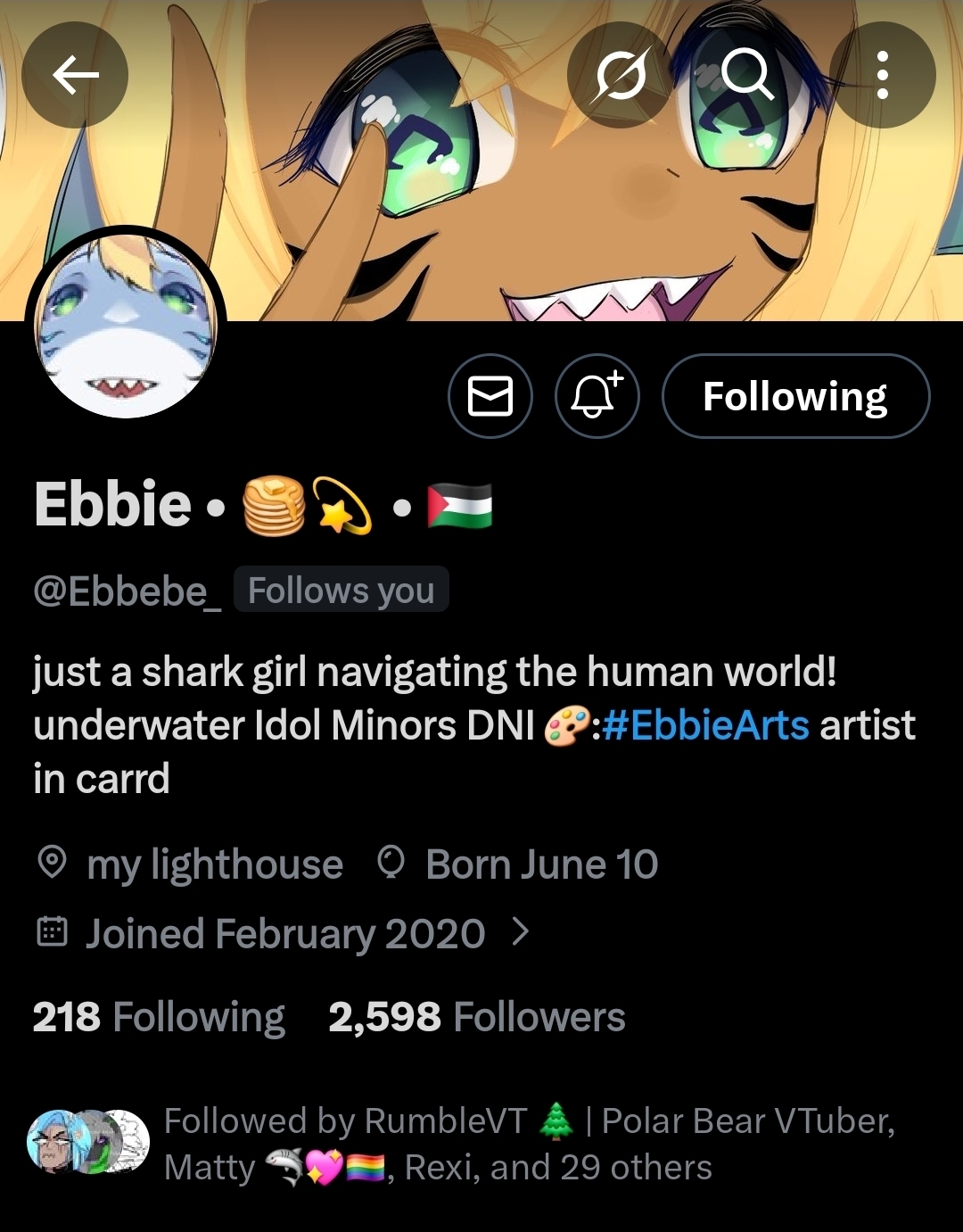This screenshot has width=963, height=1232.
Task: Go back from Ebbie's profile
Action: coord(75,75)
